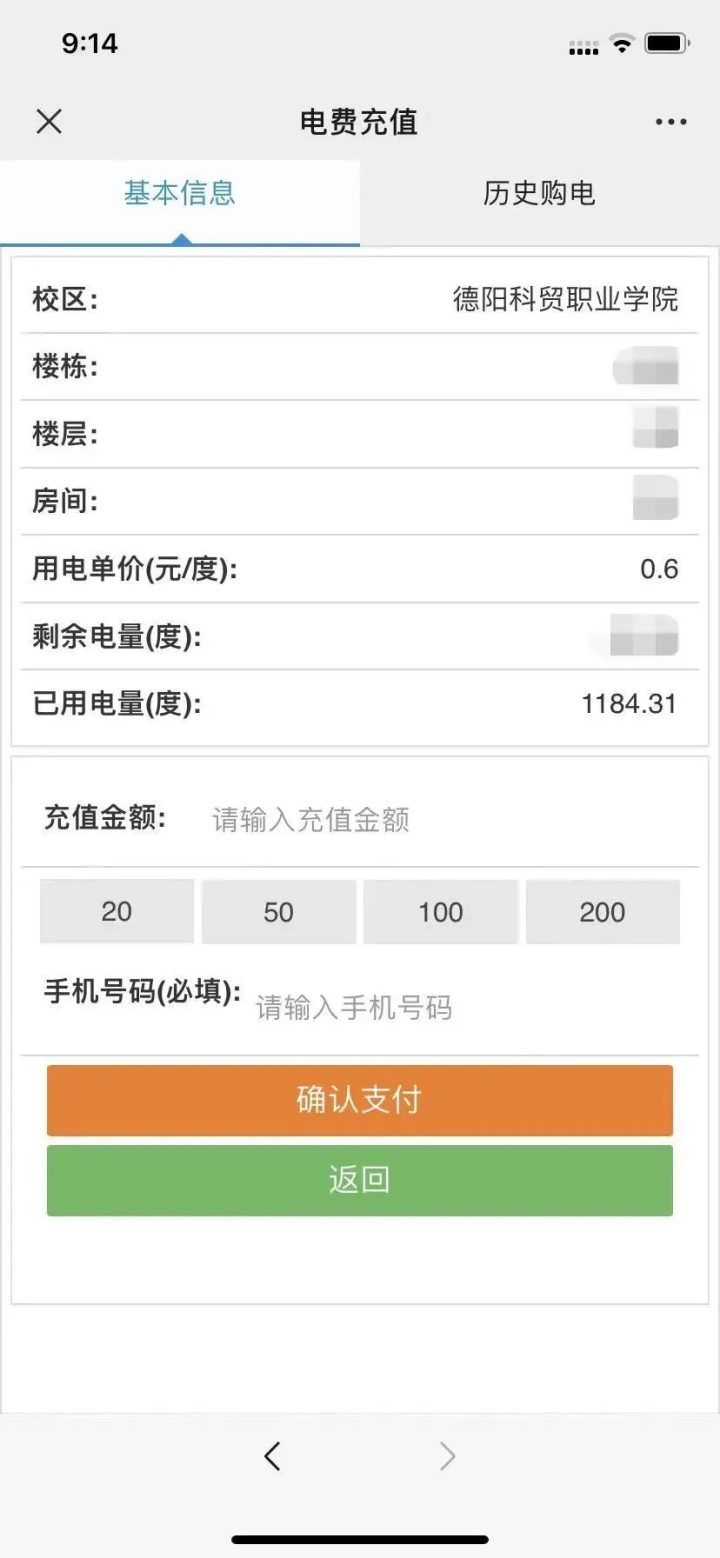Choose the 50 yuan quick amount

coord(279,911)
